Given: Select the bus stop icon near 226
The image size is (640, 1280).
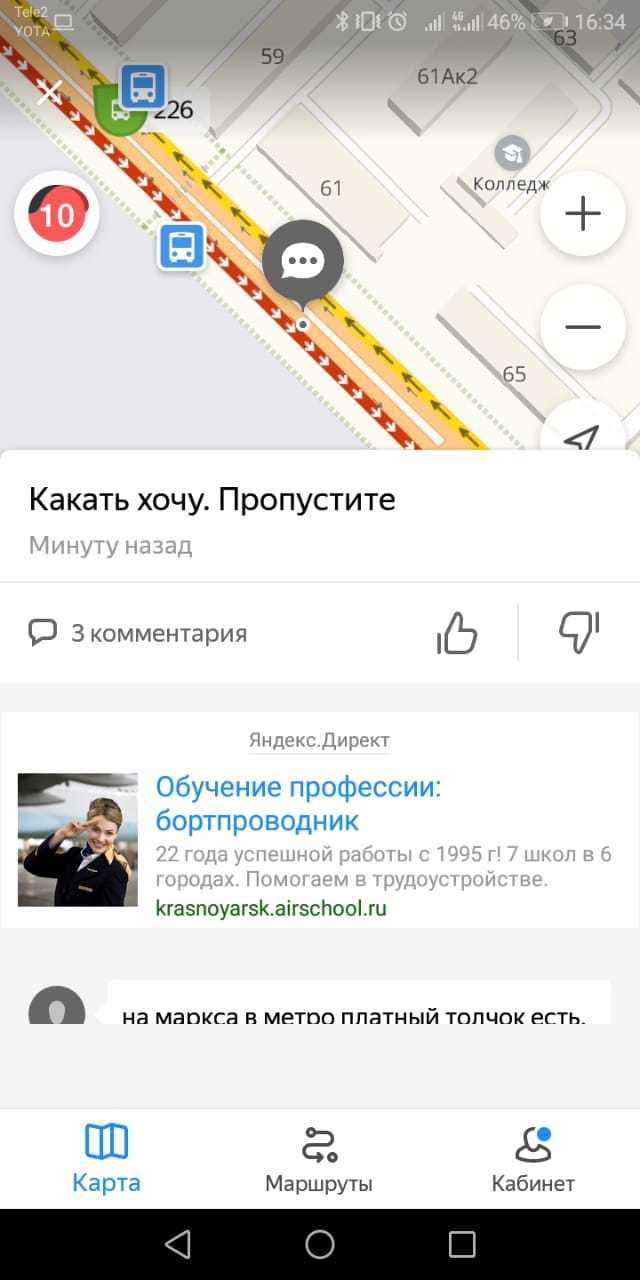Looking at the screenshot, I should 143,87.
